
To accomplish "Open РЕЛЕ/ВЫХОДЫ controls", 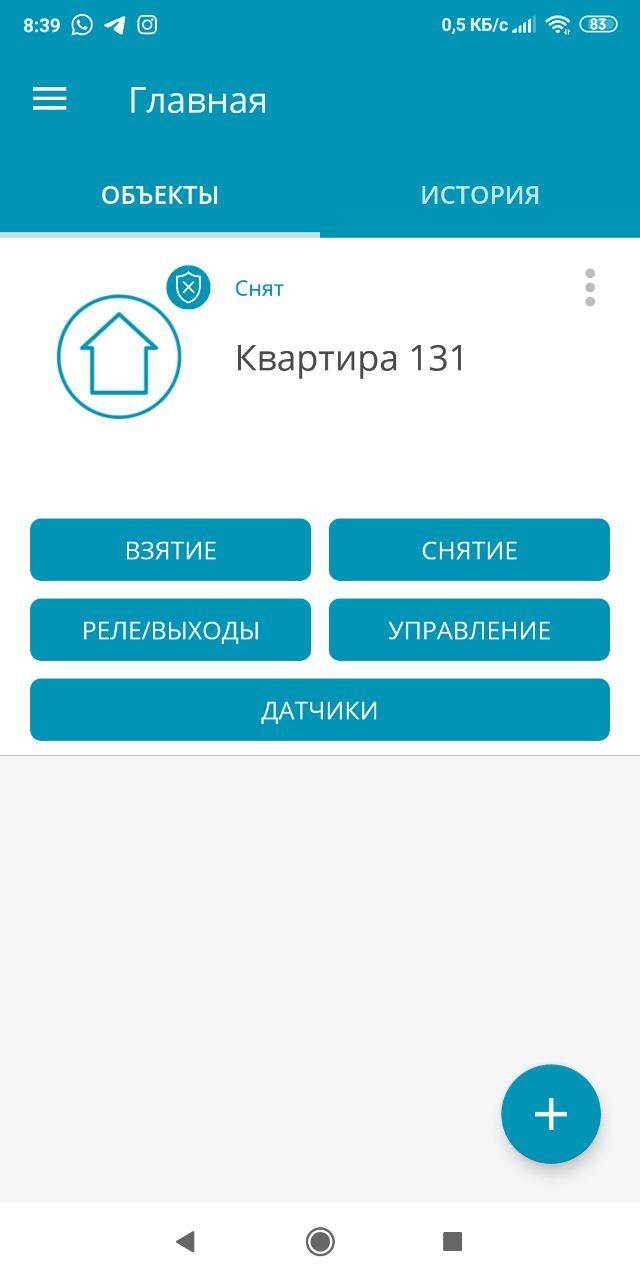I will [170, 630].
